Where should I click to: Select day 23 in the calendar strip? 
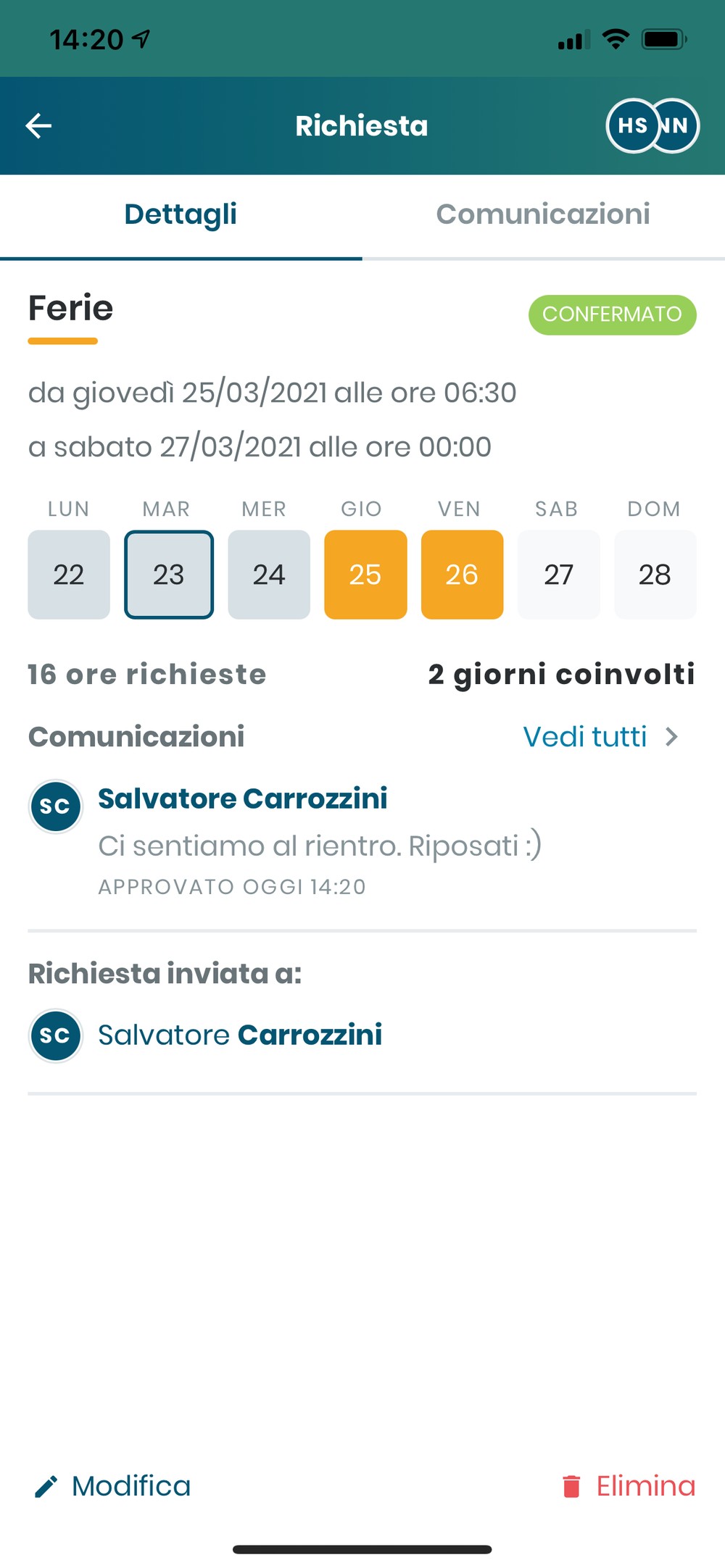169,575
